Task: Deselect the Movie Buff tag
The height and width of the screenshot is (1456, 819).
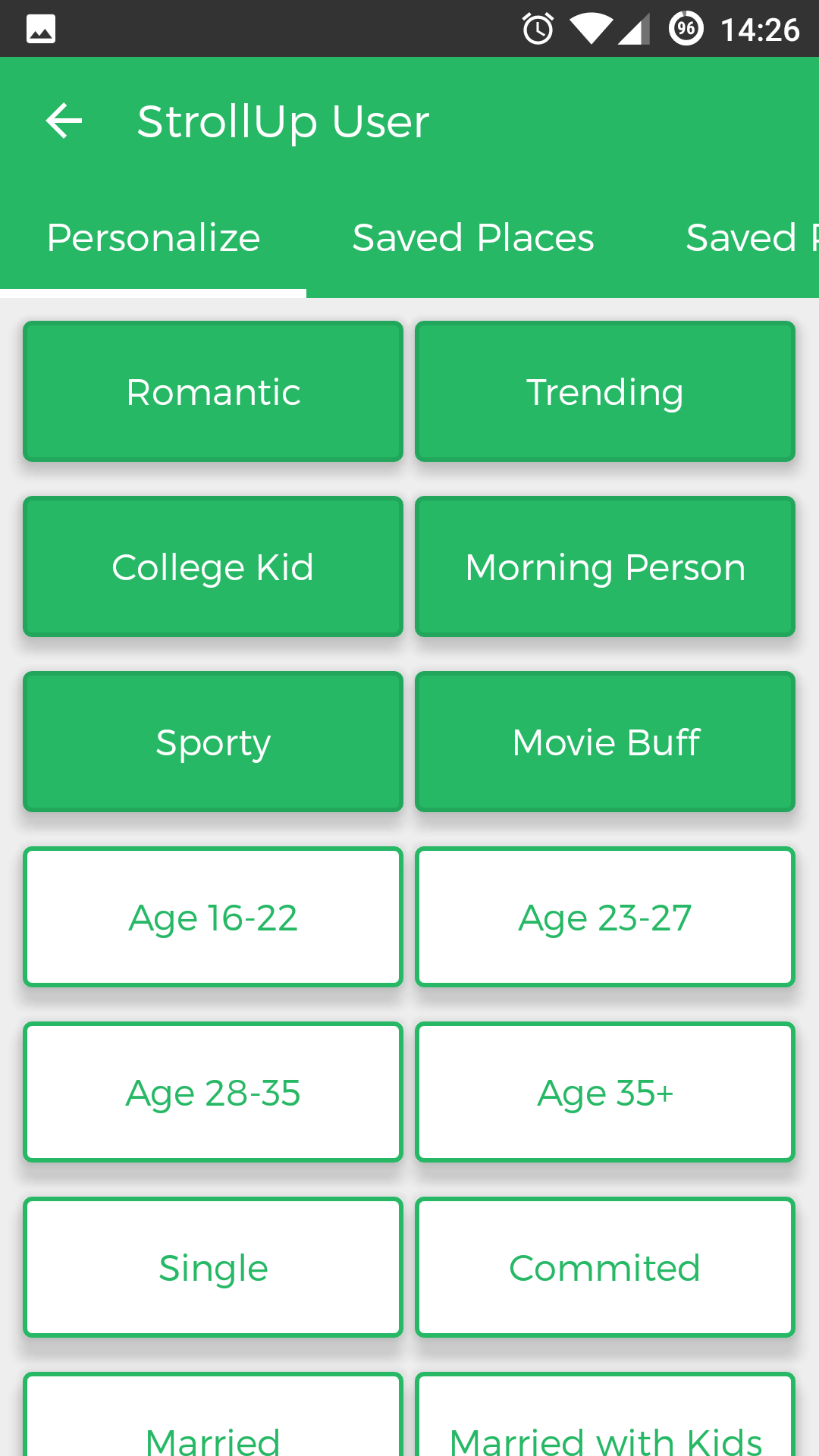Action: (605, 742)
